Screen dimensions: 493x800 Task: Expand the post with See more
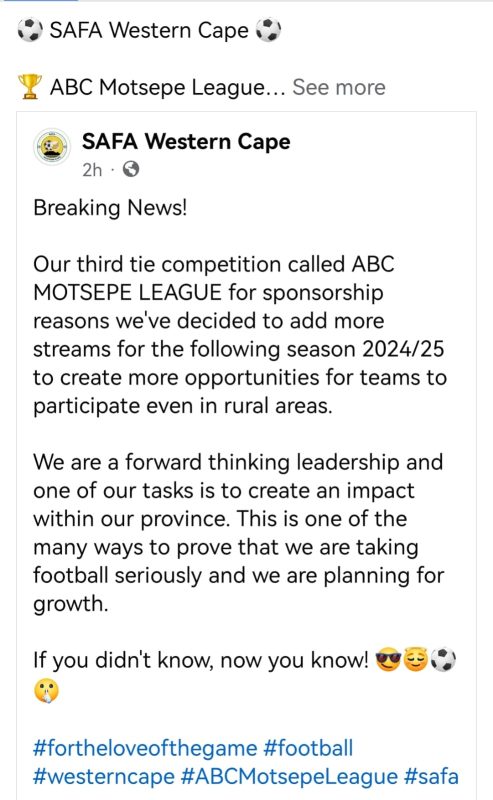coord(338,87)
